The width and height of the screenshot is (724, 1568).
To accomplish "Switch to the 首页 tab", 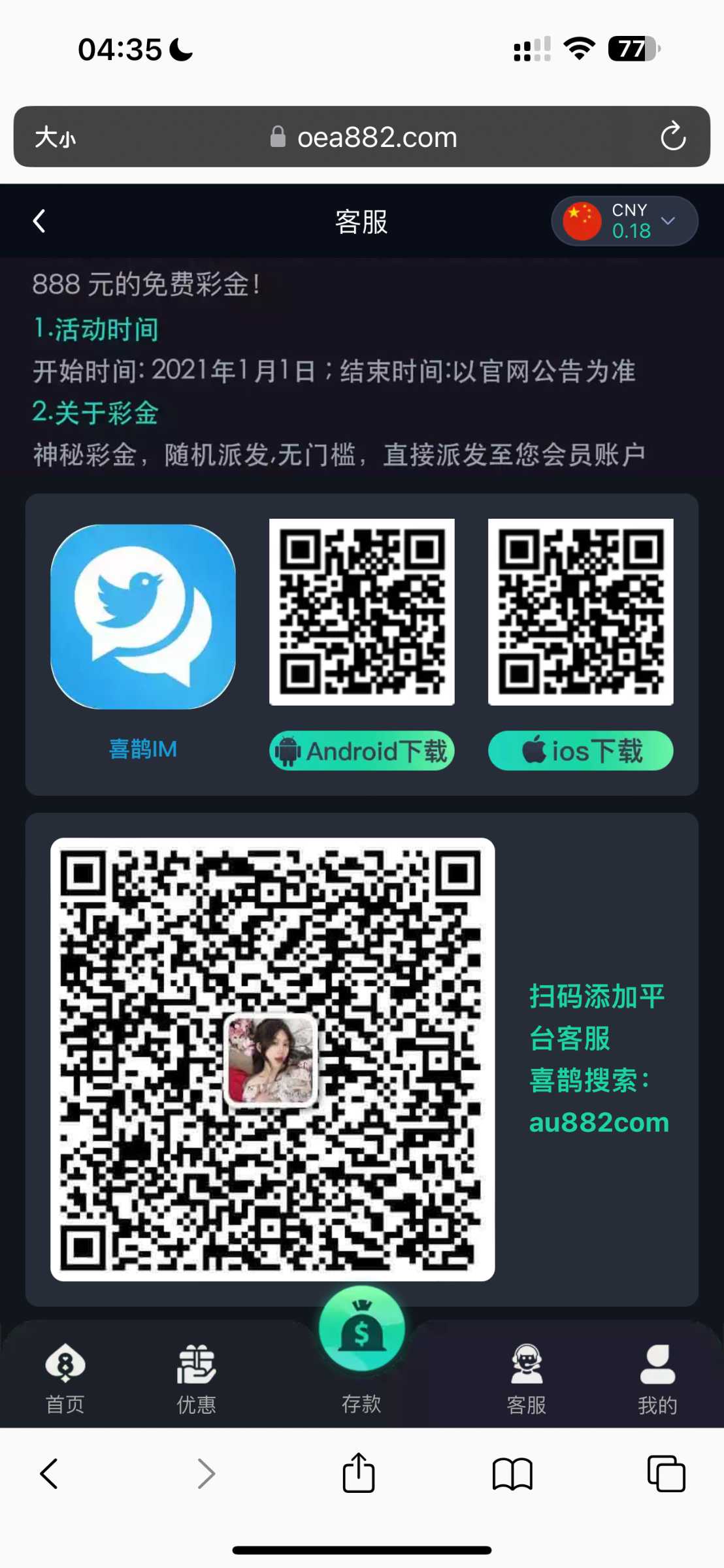I will [x=65, y=1378].
